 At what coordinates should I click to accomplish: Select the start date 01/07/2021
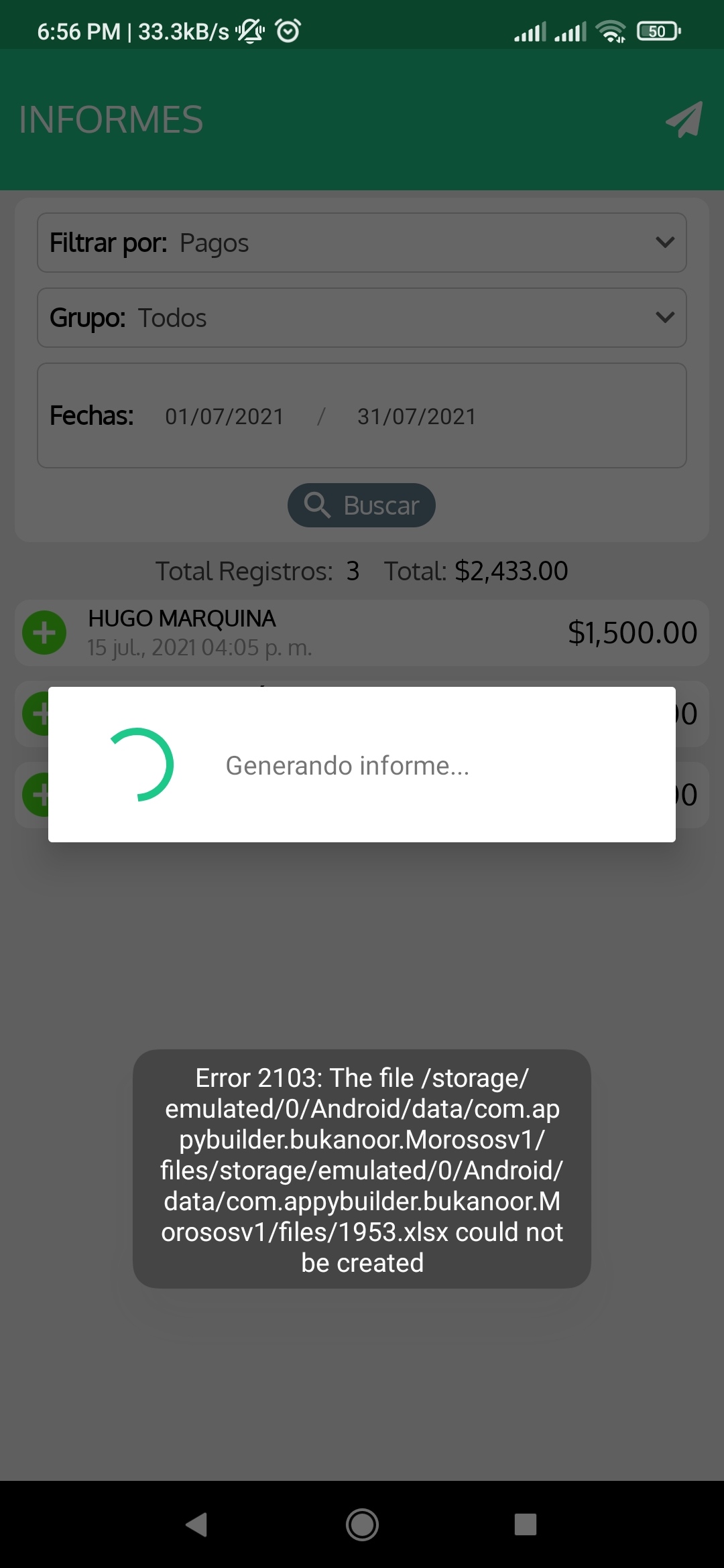225,416
